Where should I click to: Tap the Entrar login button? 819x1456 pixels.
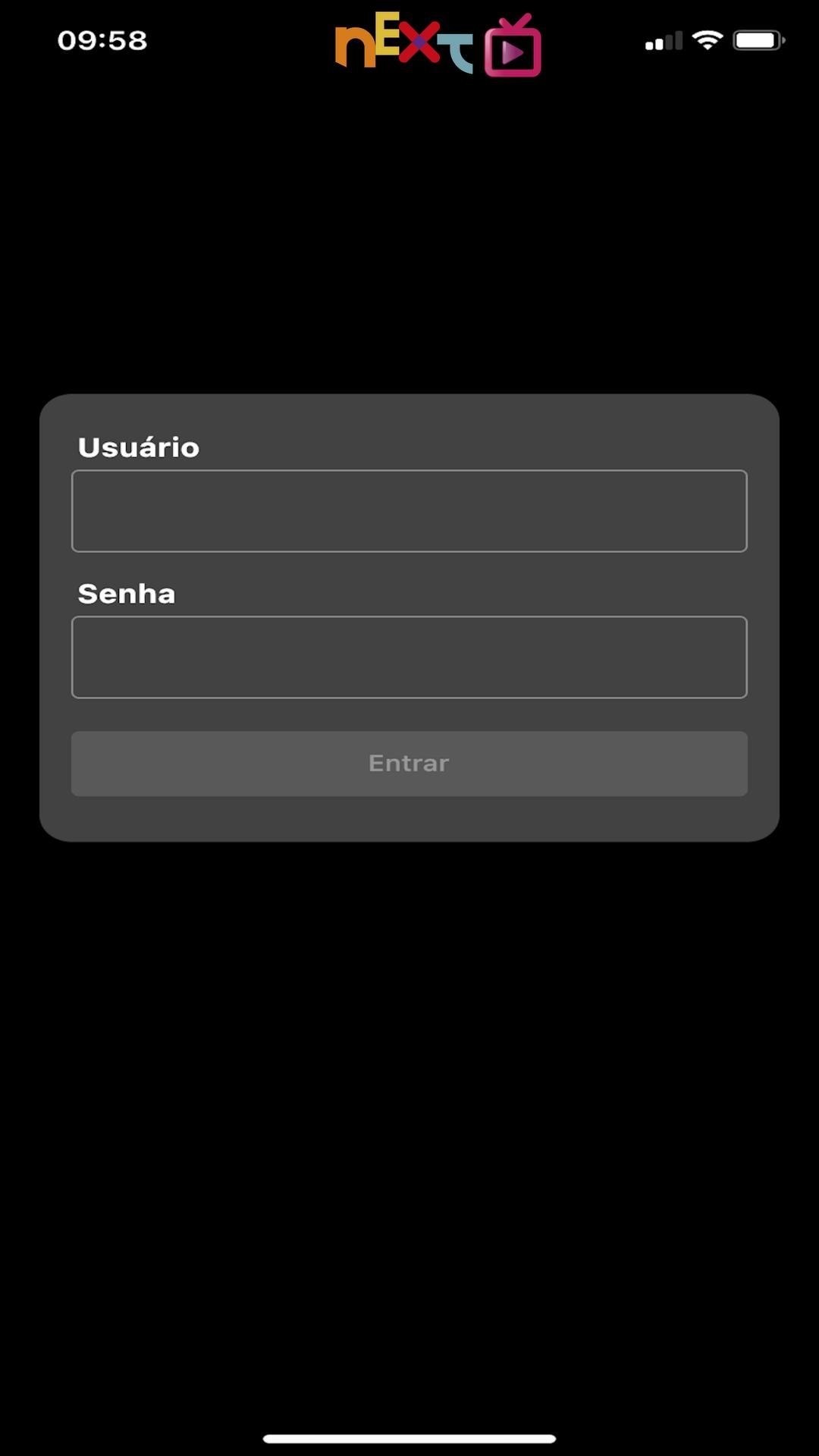(409, 764)
